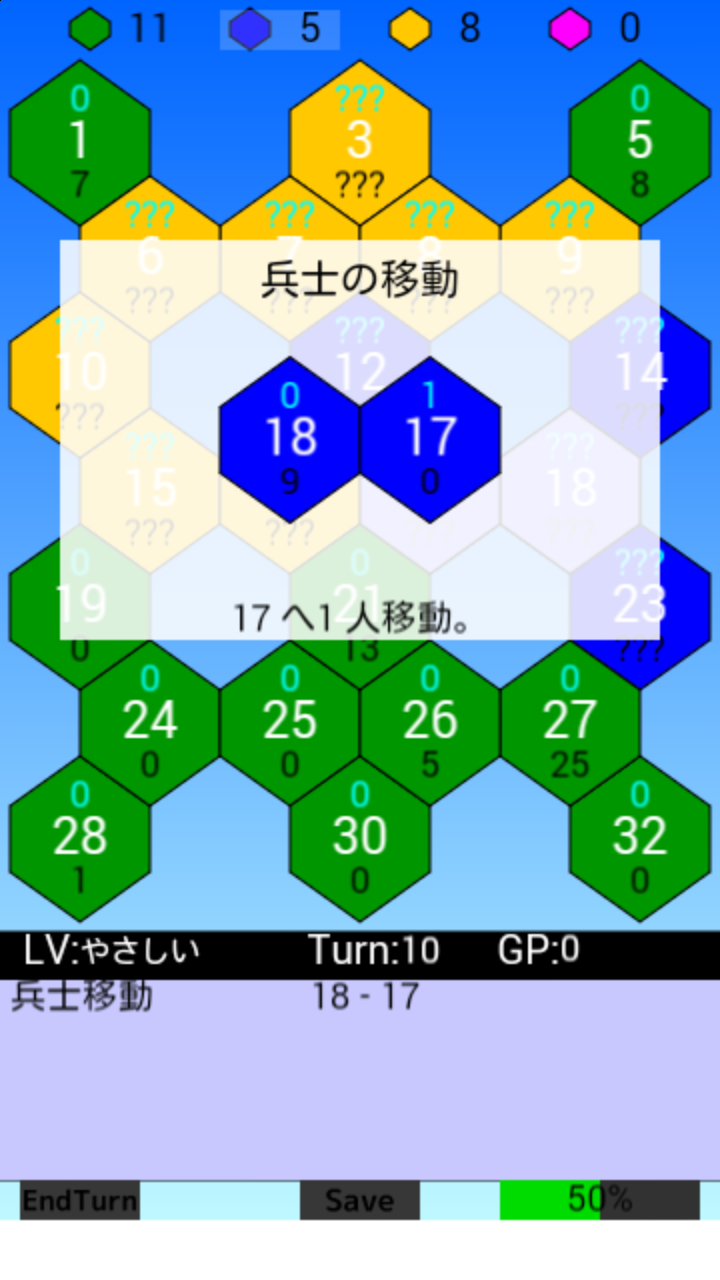Choose green hex 24
Image resolution: width=720 pixels, height=1280 pixels.
pos(150,722)
